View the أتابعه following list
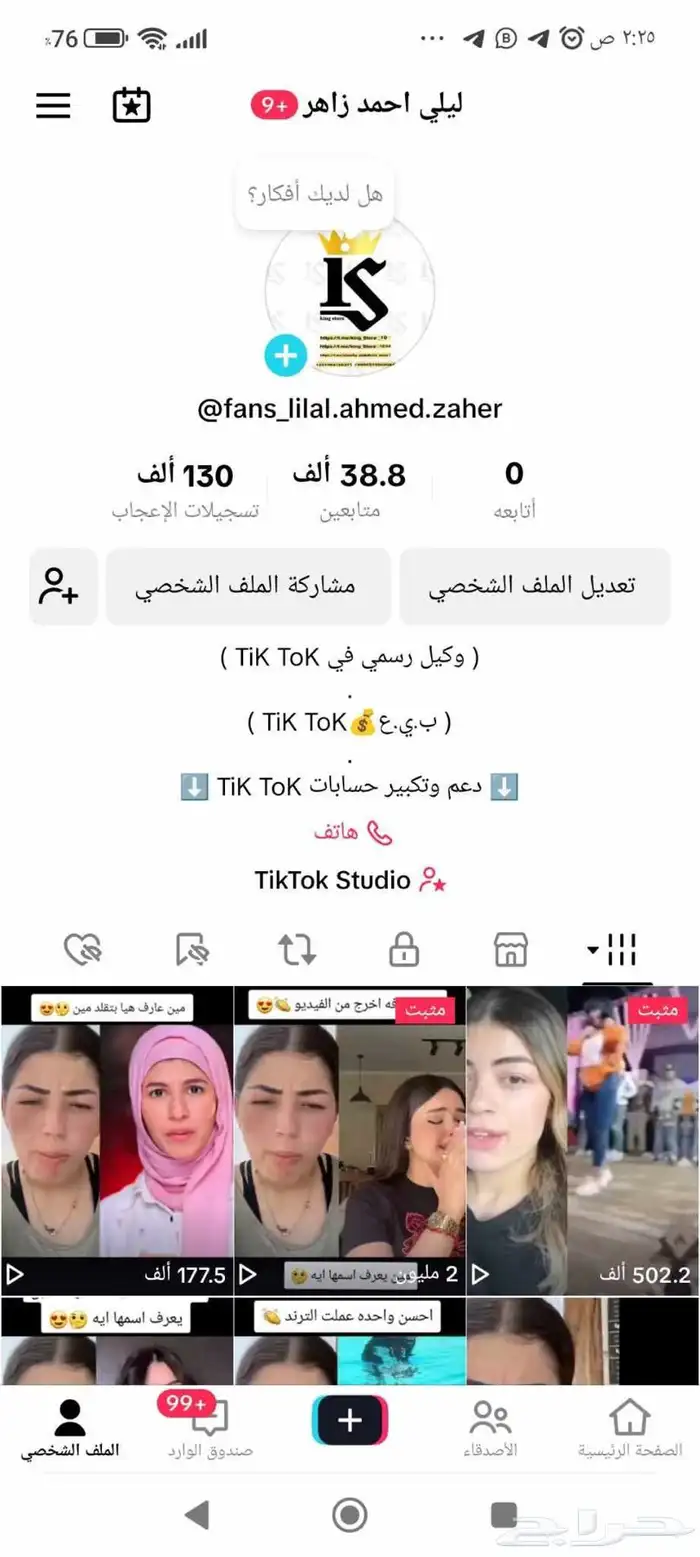This screenshot has height=1557, width=700. click(514, 490)
